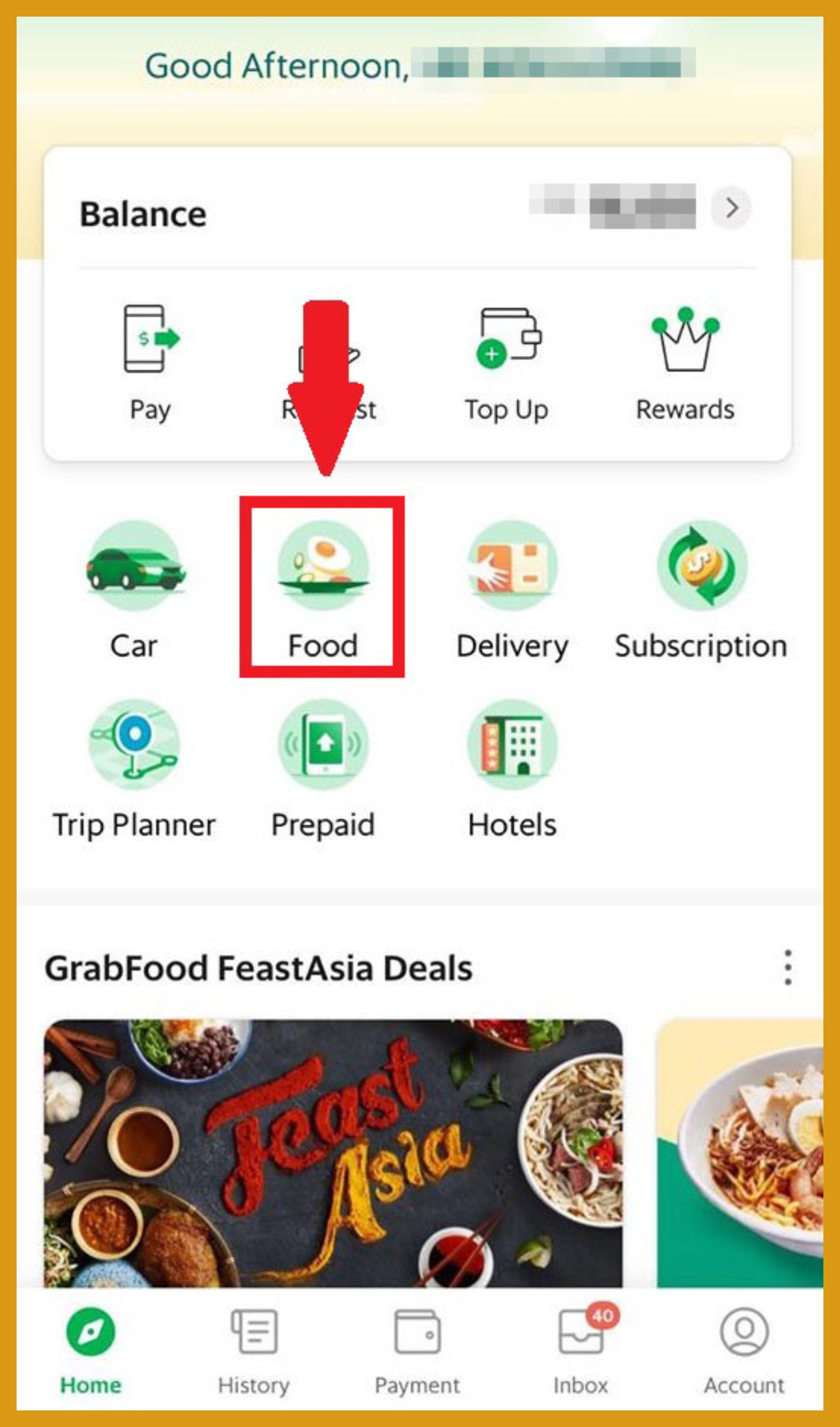Open balance details chevron
The image size is (840, 1427).
click(731, 208)
